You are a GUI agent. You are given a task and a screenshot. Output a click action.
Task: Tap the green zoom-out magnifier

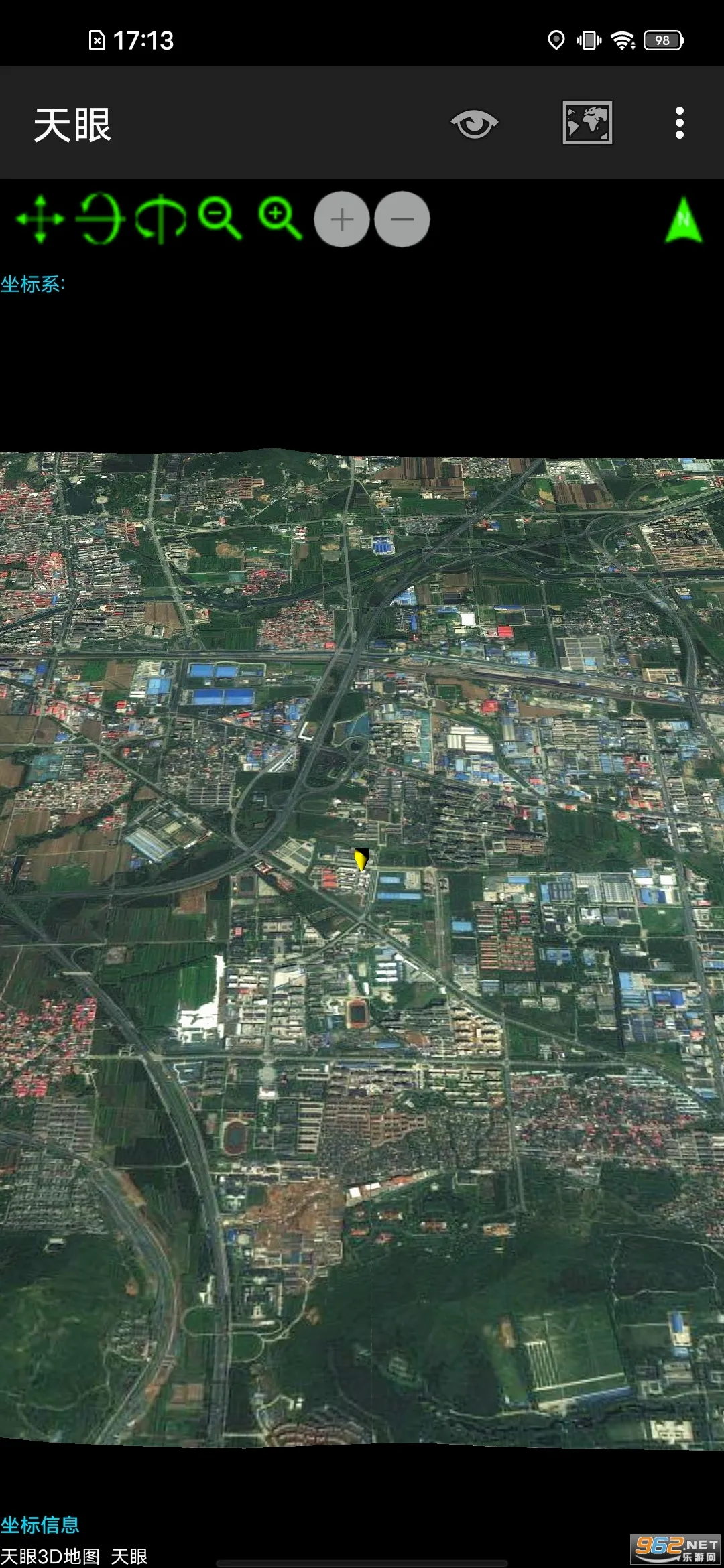tap(220, 218)
